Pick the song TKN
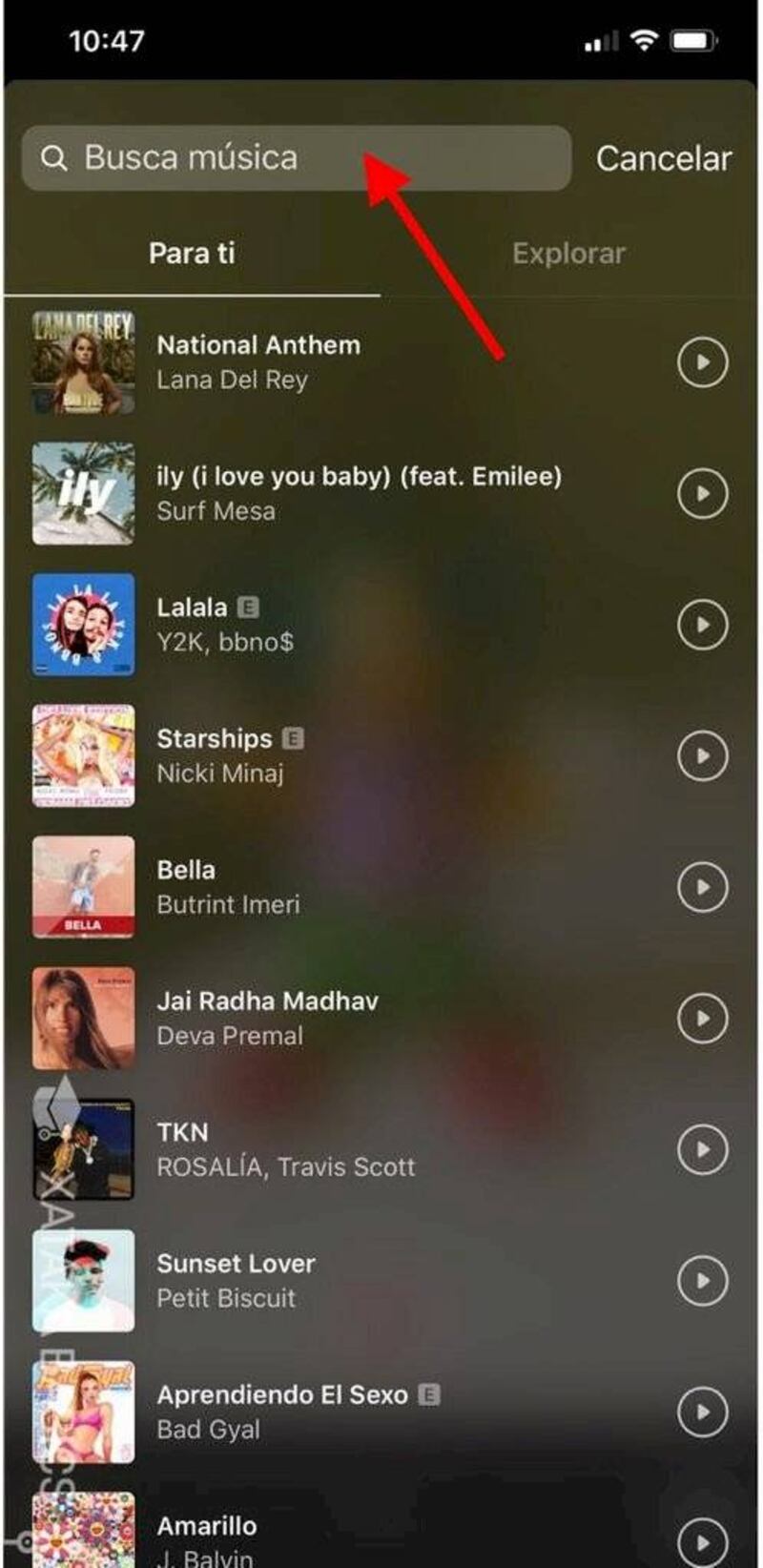Screen dimensions: 763x1568 [284, 1149]
